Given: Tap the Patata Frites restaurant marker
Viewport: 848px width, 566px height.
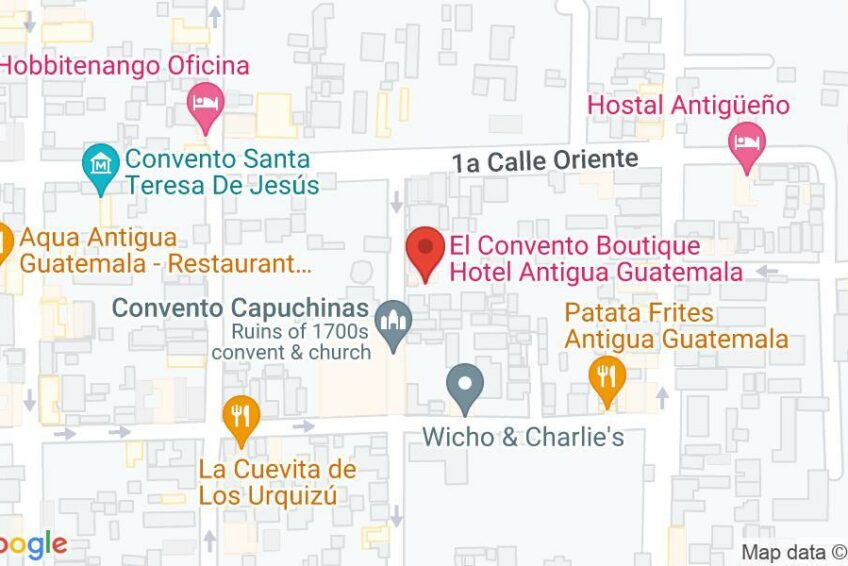Looking at the screenshot, I should [607, 381].
